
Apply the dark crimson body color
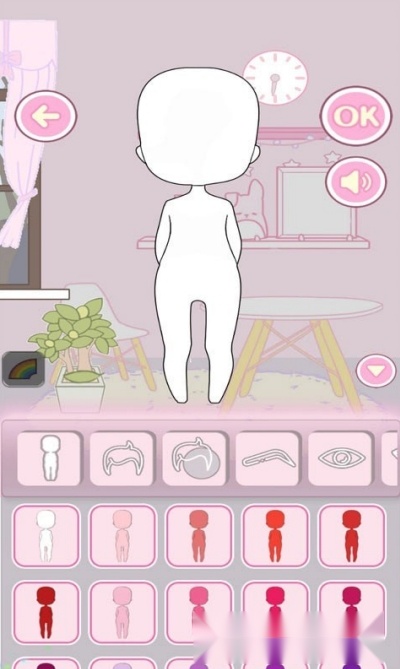(46, 613)
